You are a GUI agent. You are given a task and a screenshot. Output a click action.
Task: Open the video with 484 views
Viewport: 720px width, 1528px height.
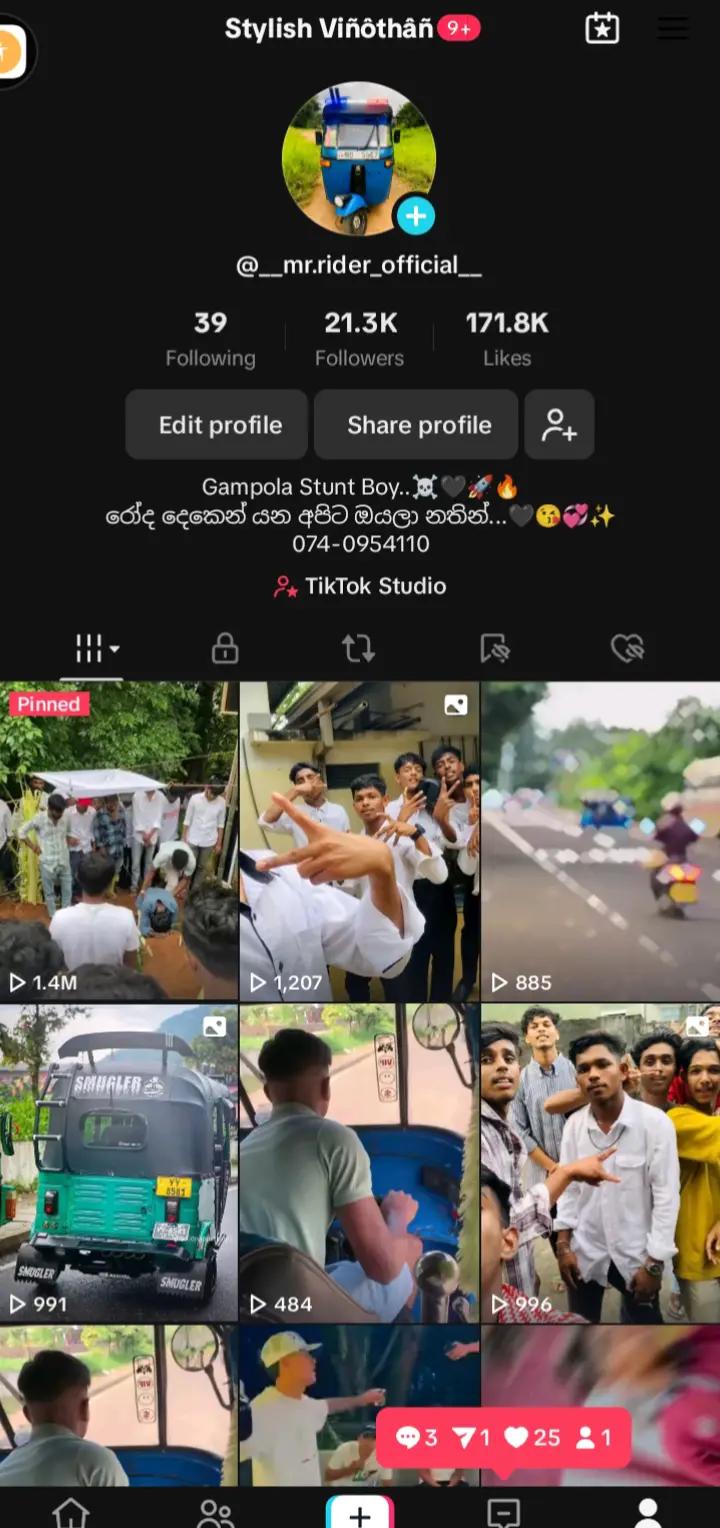pyautogui.click(x=359, y=1162)
